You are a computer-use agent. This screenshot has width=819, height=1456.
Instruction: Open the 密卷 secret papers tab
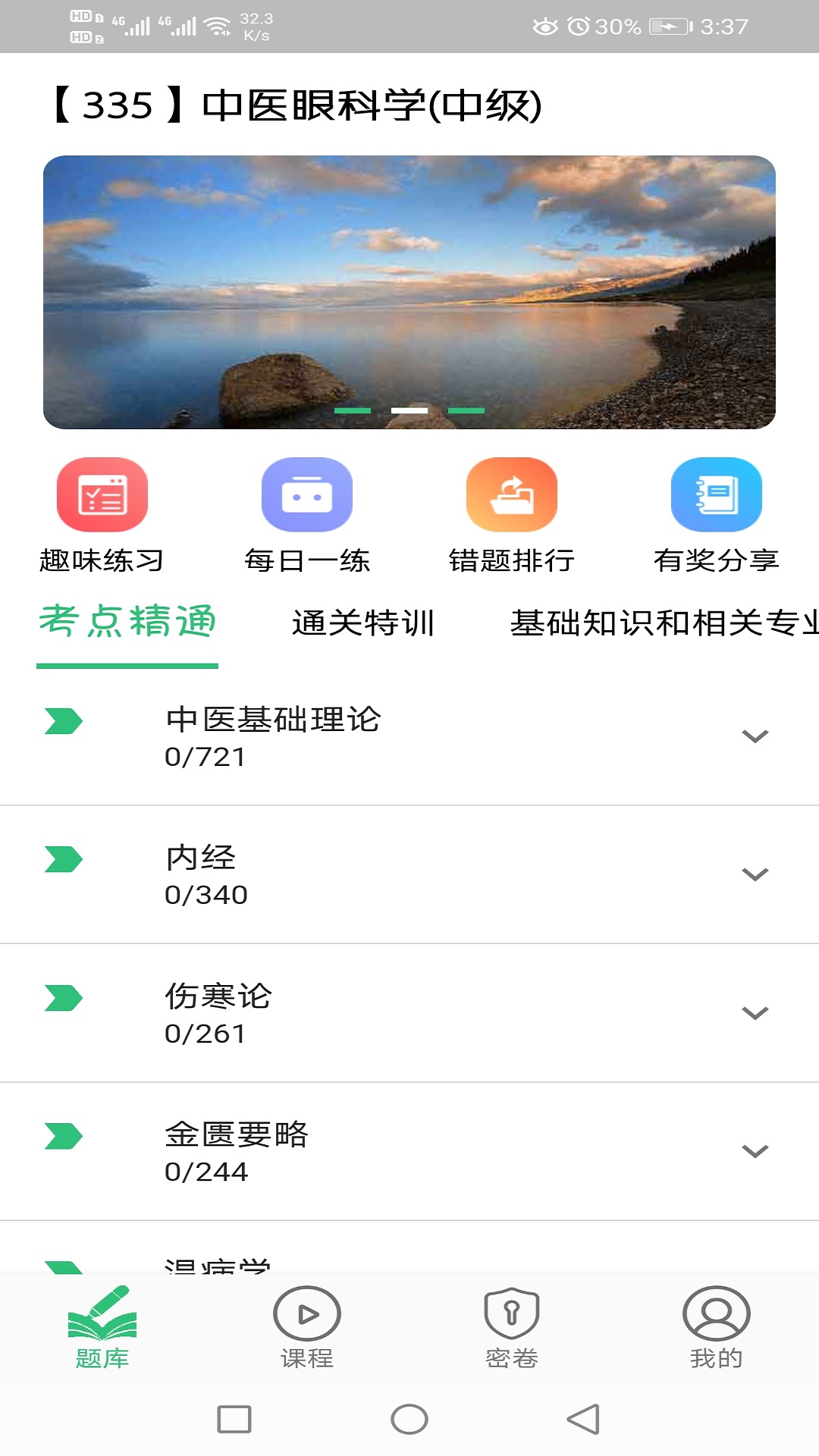click(x=512, y=1327)
